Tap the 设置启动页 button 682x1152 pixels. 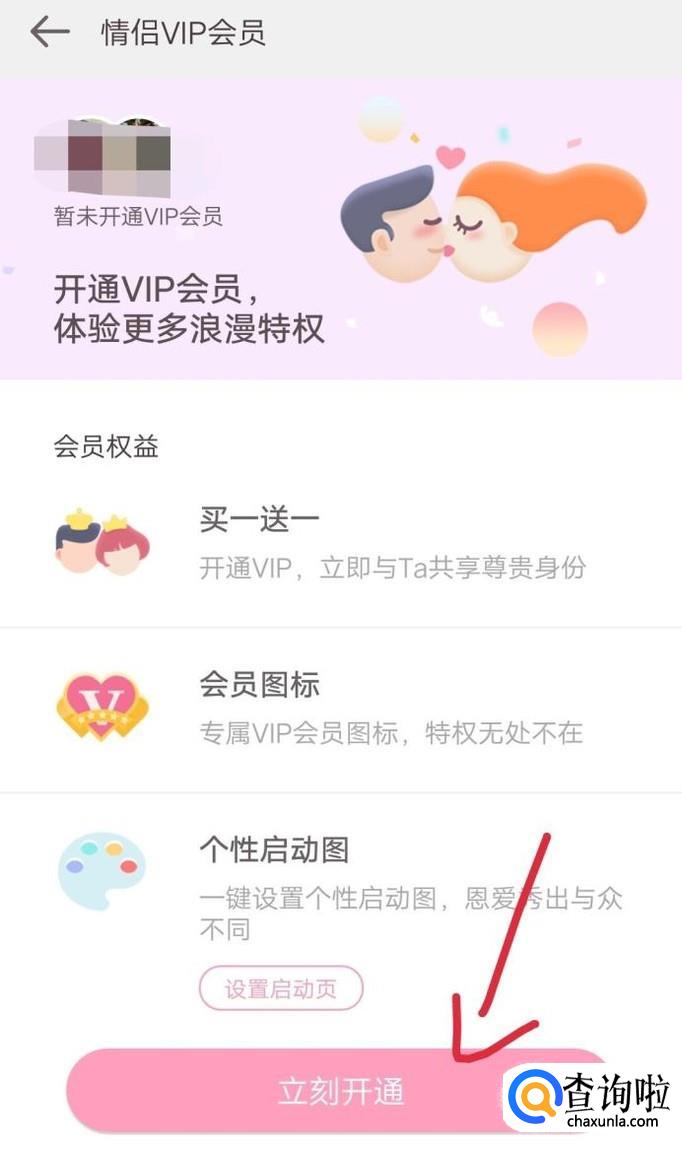pos(281,990)
